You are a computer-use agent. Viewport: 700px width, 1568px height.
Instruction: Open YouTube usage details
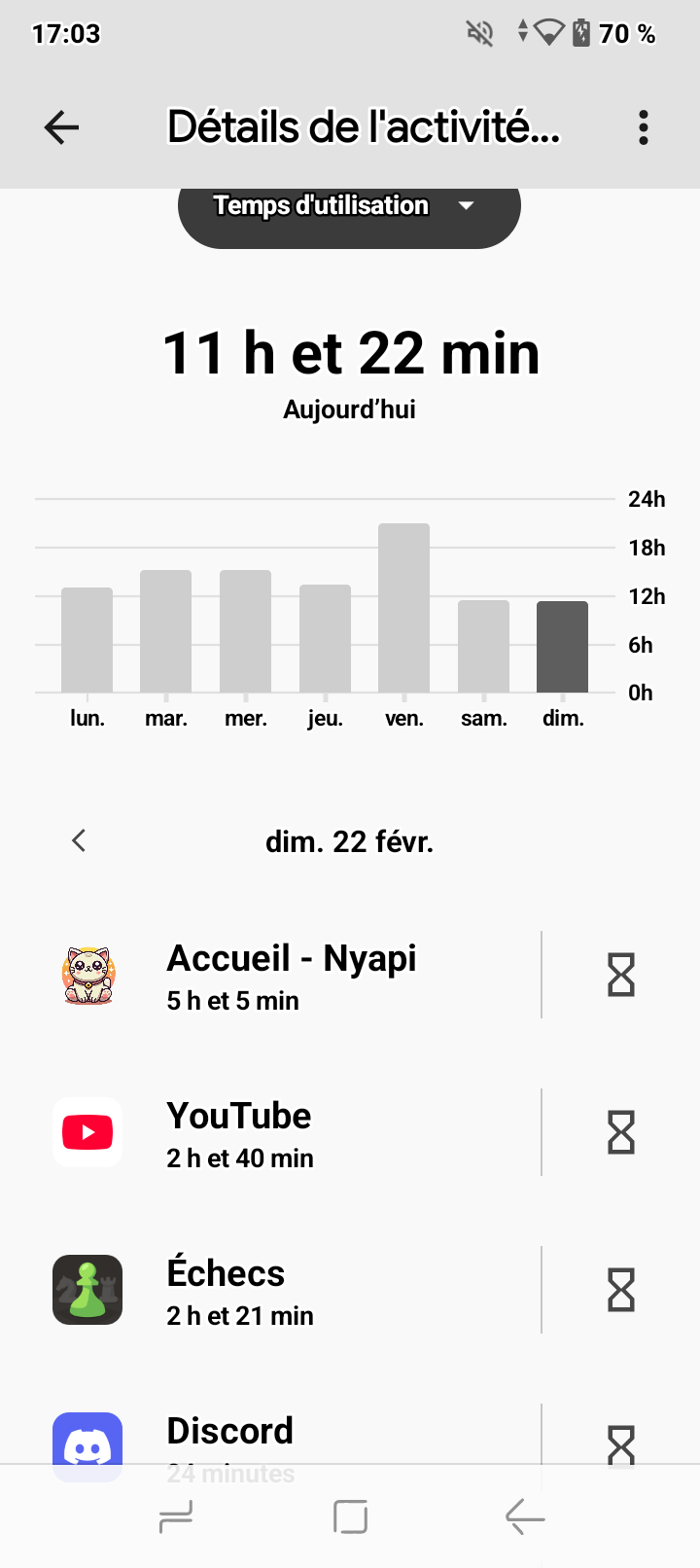pyautogui.click(x=292, y=1132)
